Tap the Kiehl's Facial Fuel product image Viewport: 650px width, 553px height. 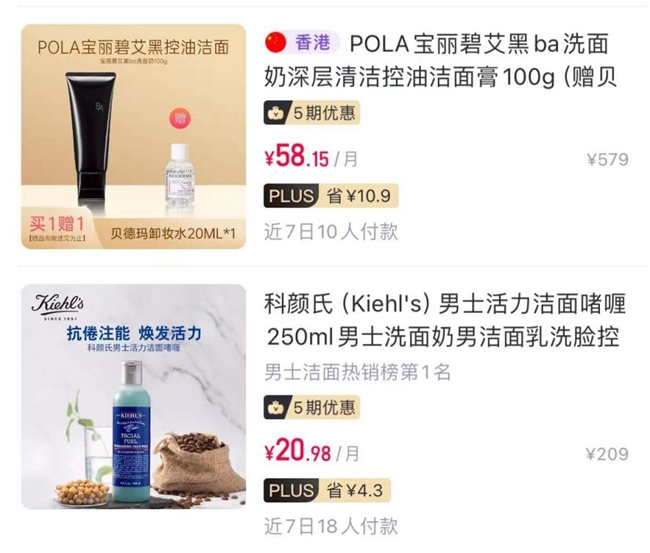(x=133, y=397)
